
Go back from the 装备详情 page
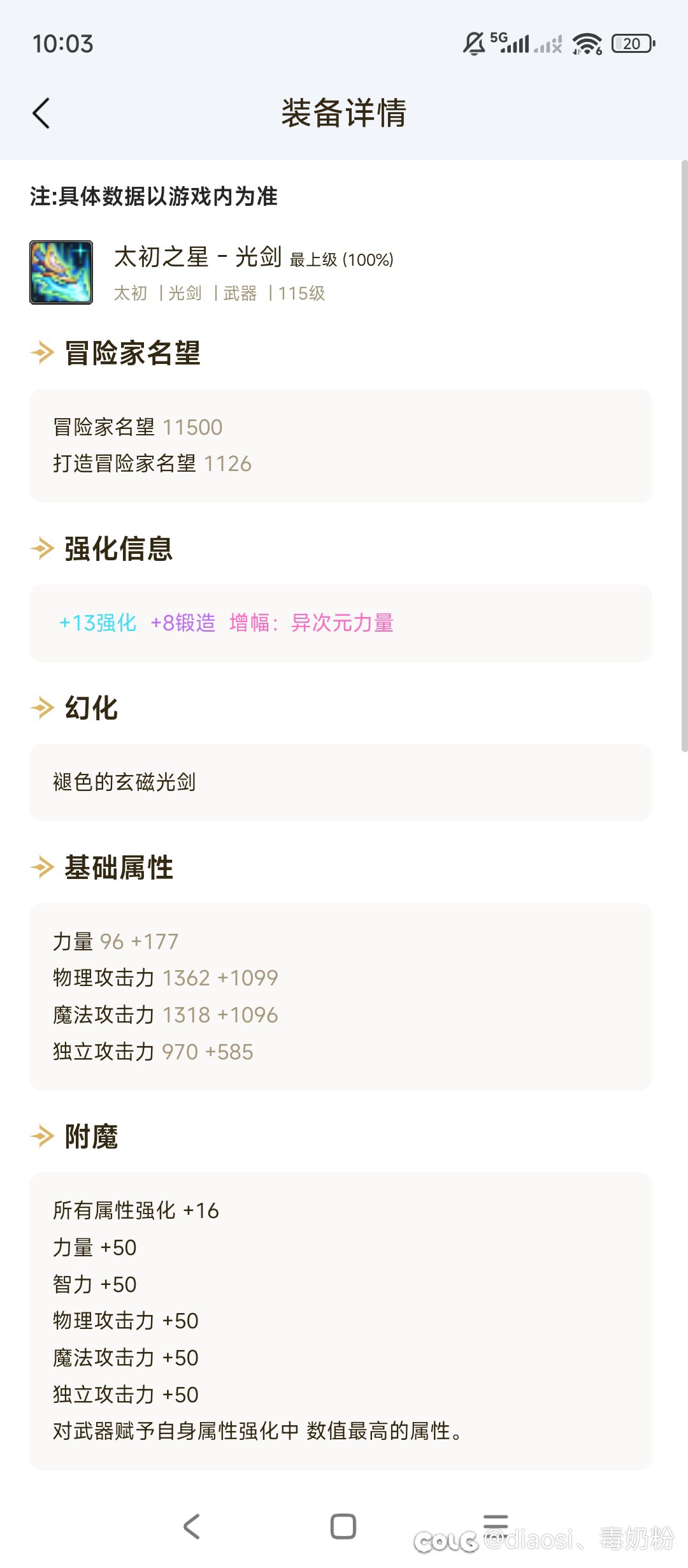(x=41, y=113)
